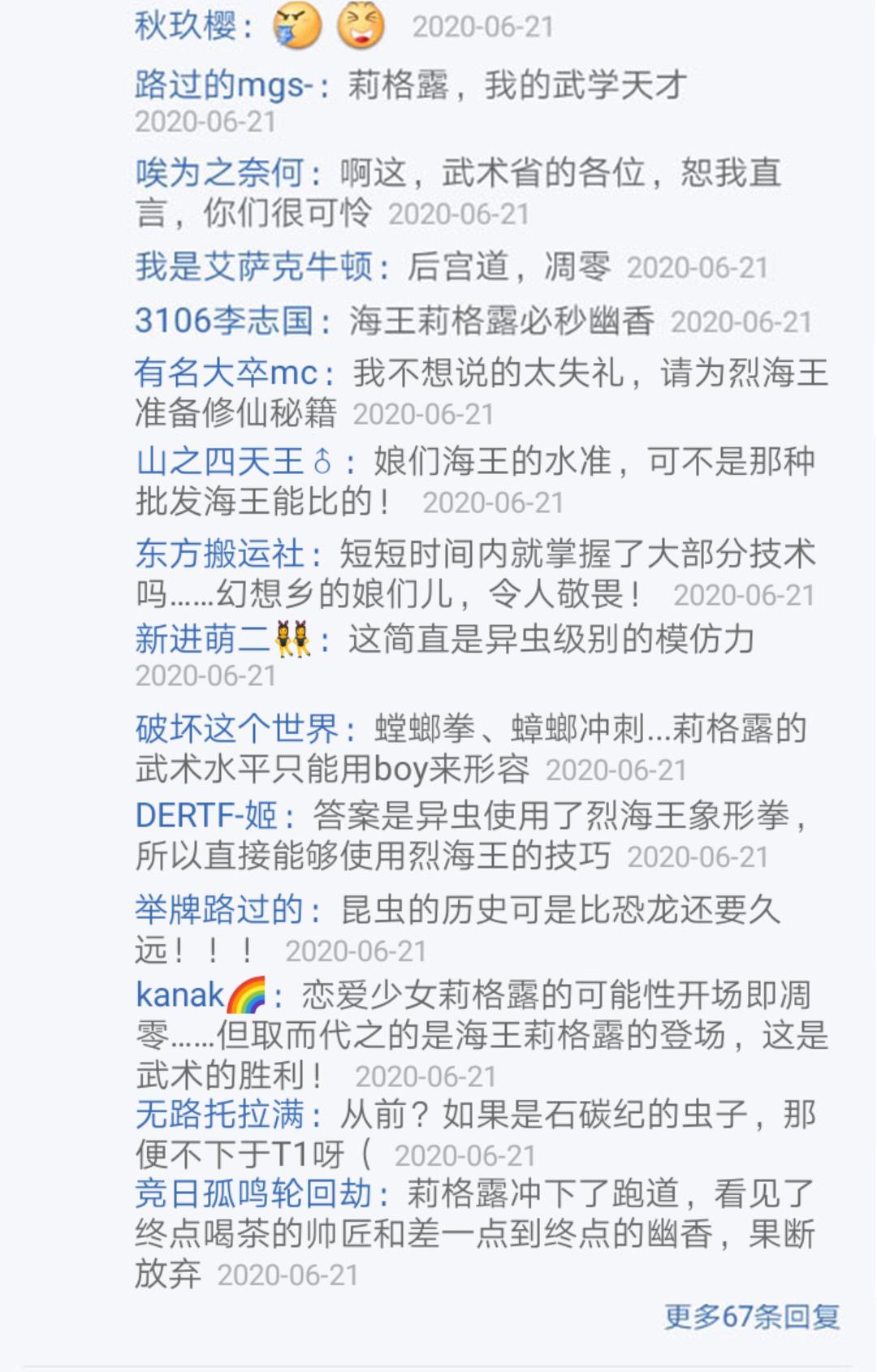Tap username 山之四天王

pos(219,461)
